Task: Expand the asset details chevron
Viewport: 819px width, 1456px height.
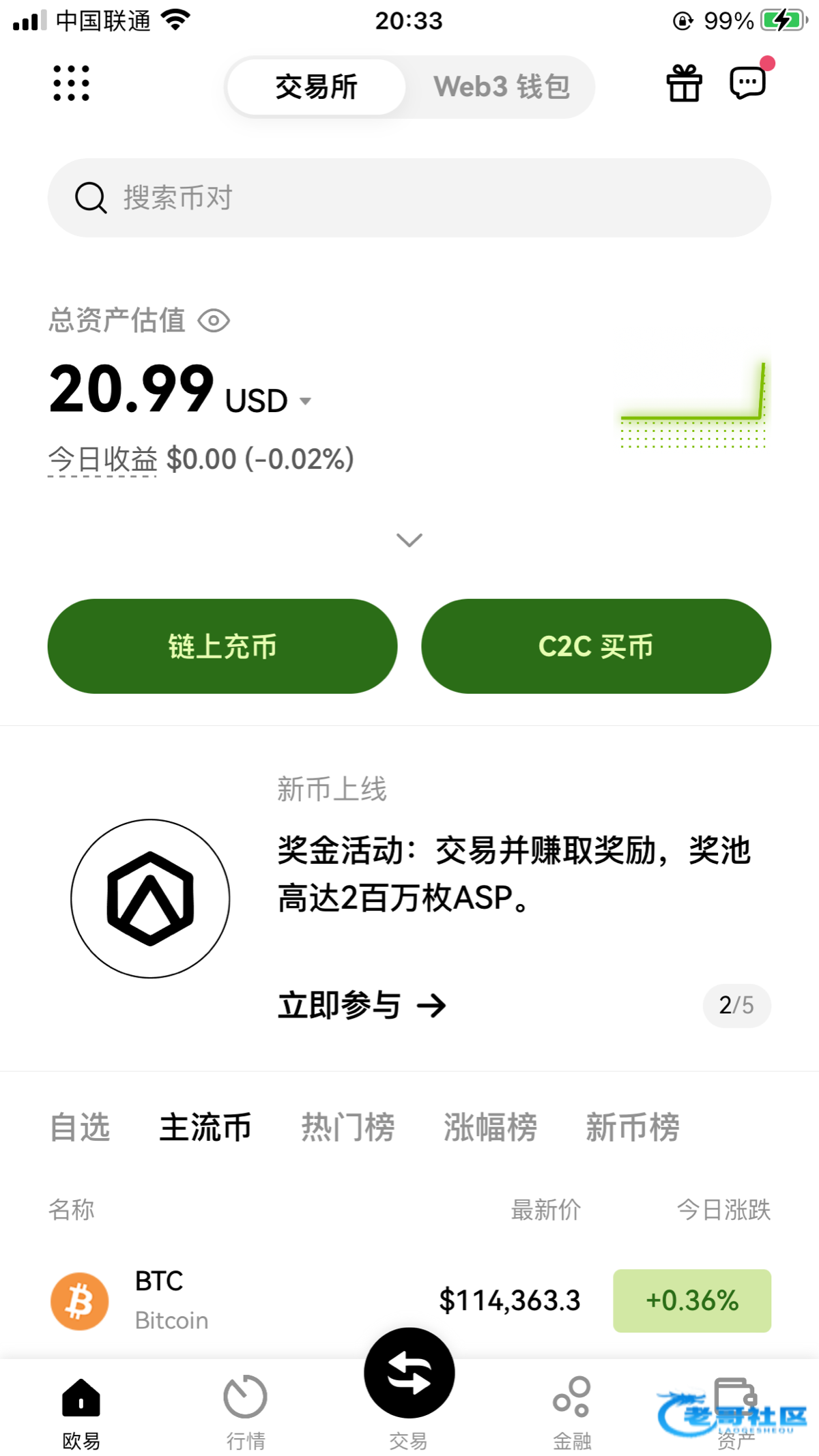Action: [409, 540]
